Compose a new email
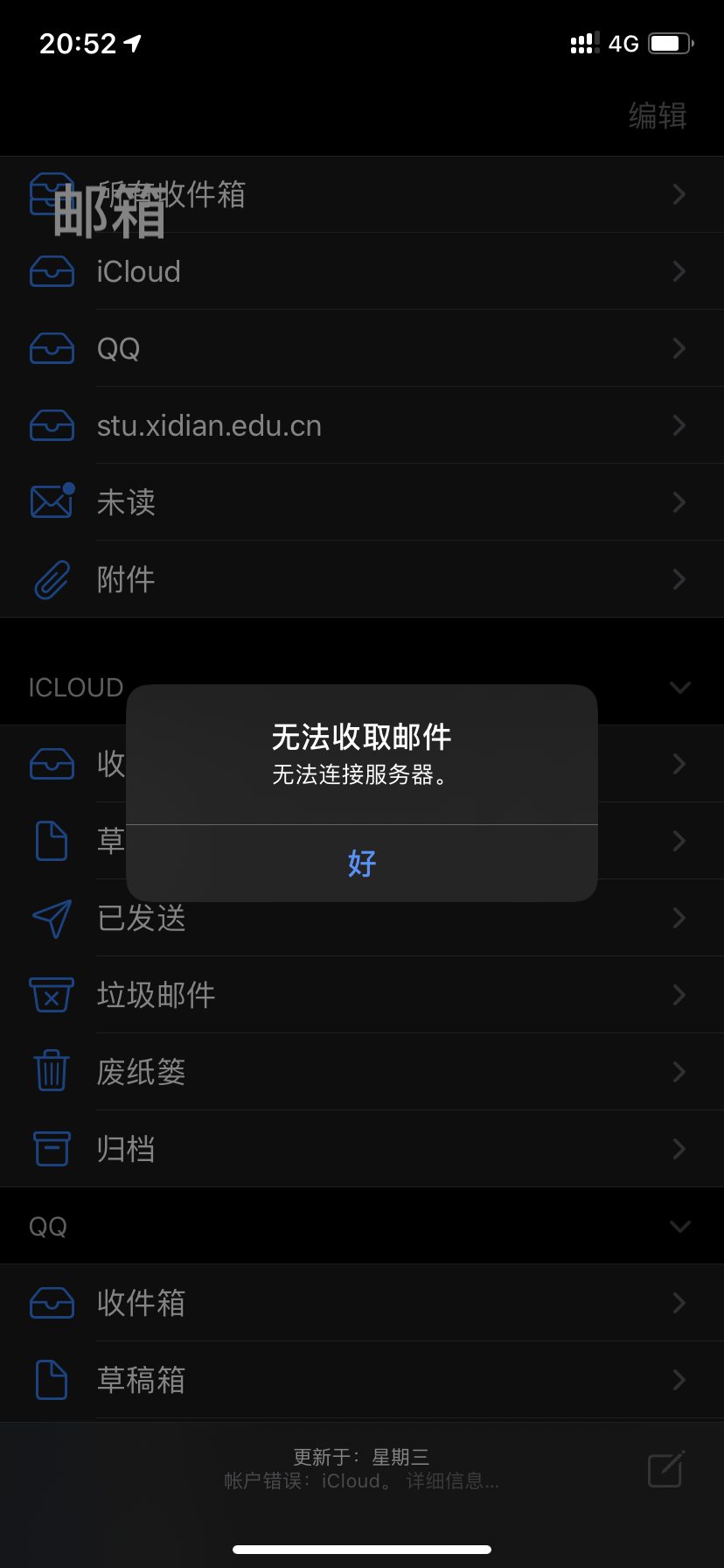Screen dimensions: 724x1568 click(665, 1469)
